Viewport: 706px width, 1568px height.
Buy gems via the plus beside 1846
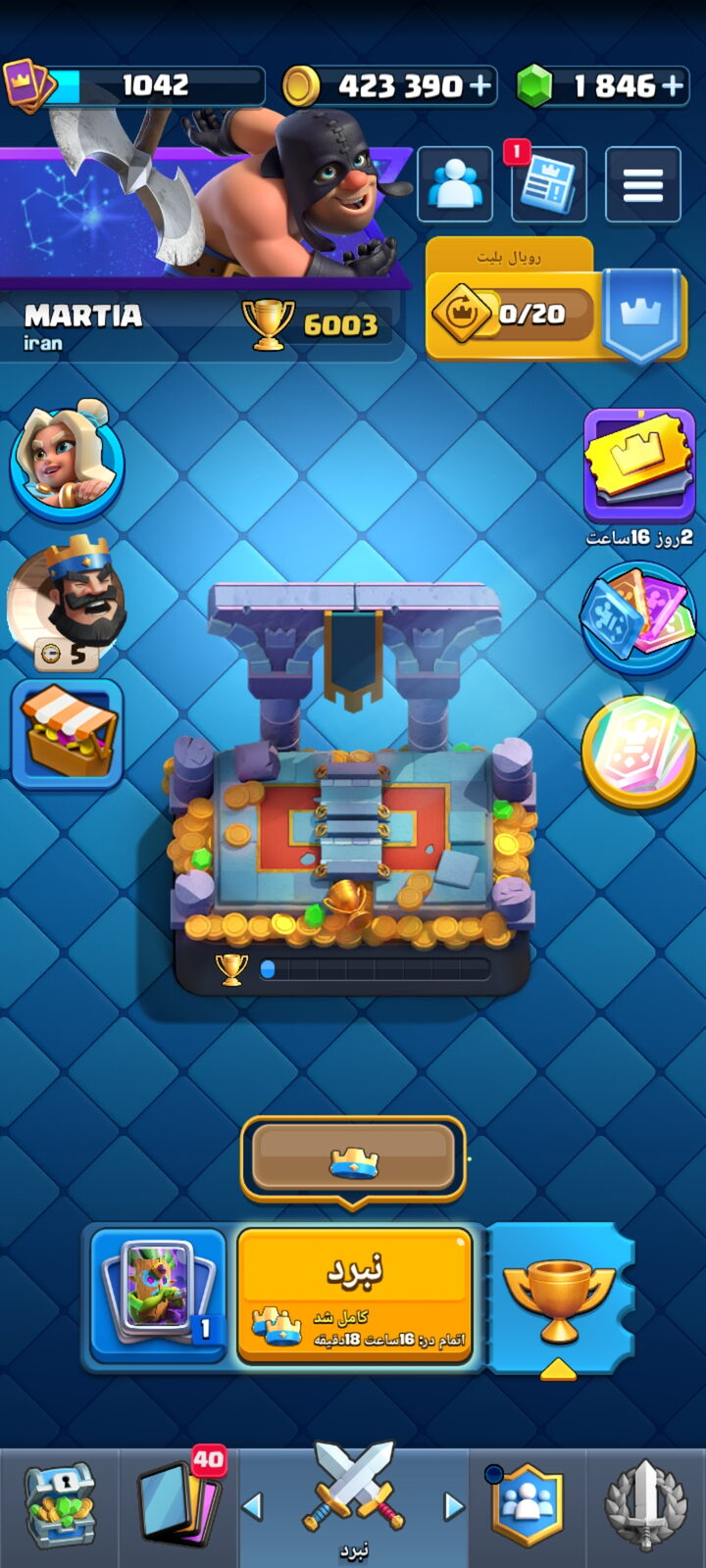click(673, 86)
